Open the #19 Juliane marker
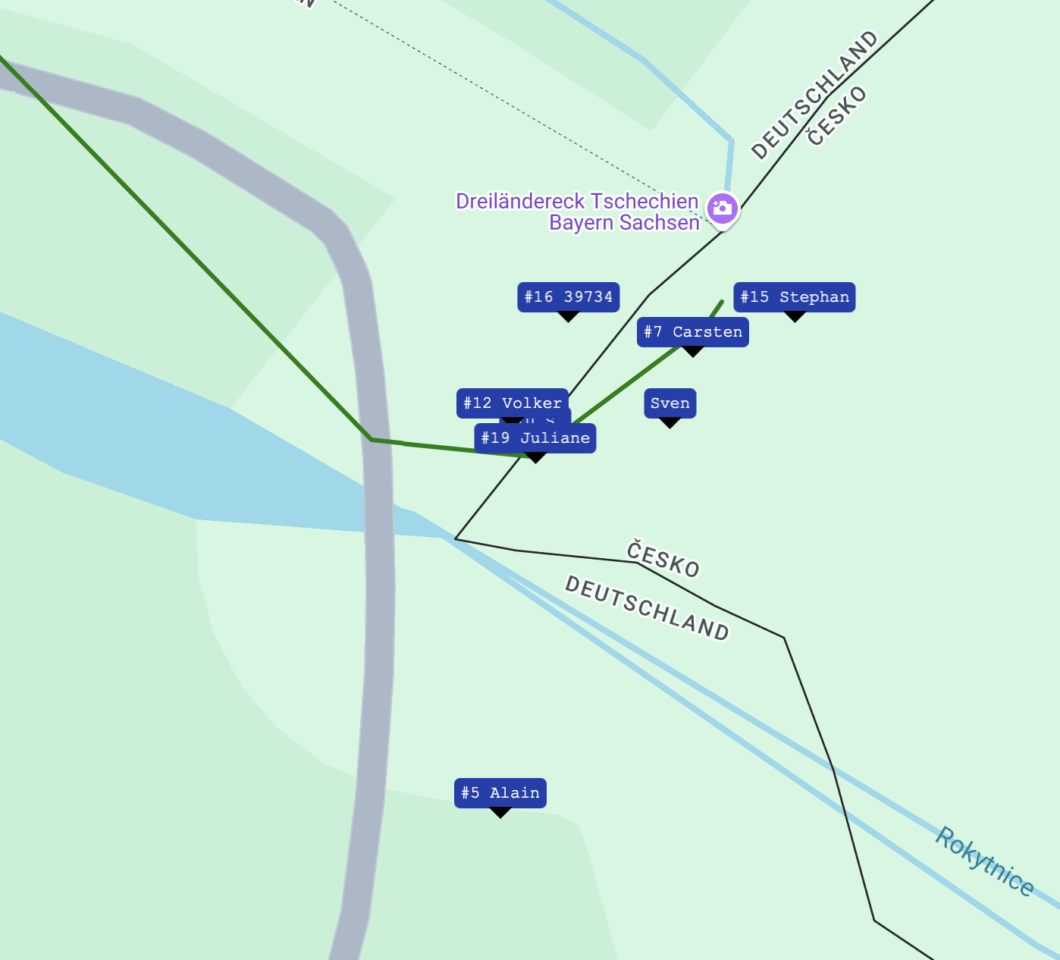The image size is (1060, 960). point(535,439)
